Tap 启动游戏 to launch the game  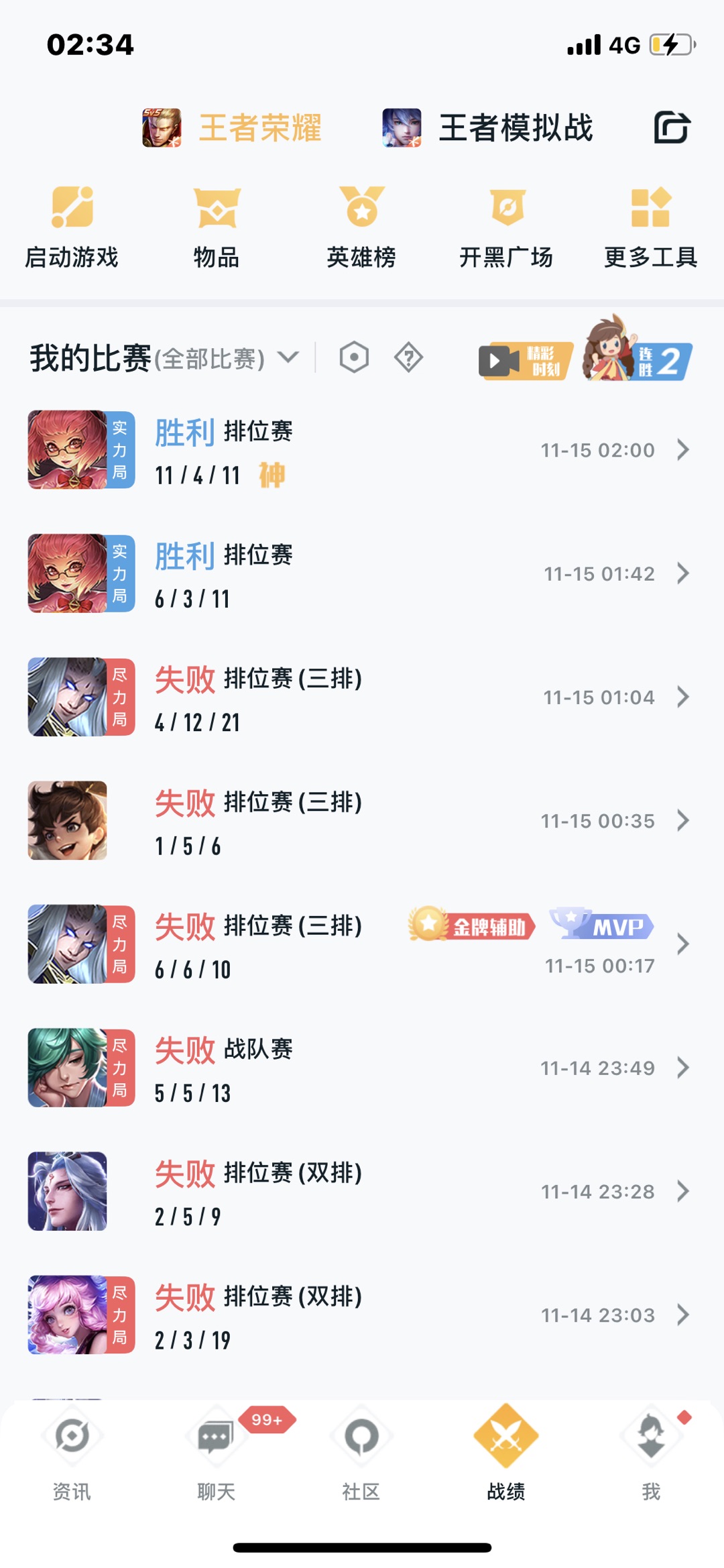point(72,228)
